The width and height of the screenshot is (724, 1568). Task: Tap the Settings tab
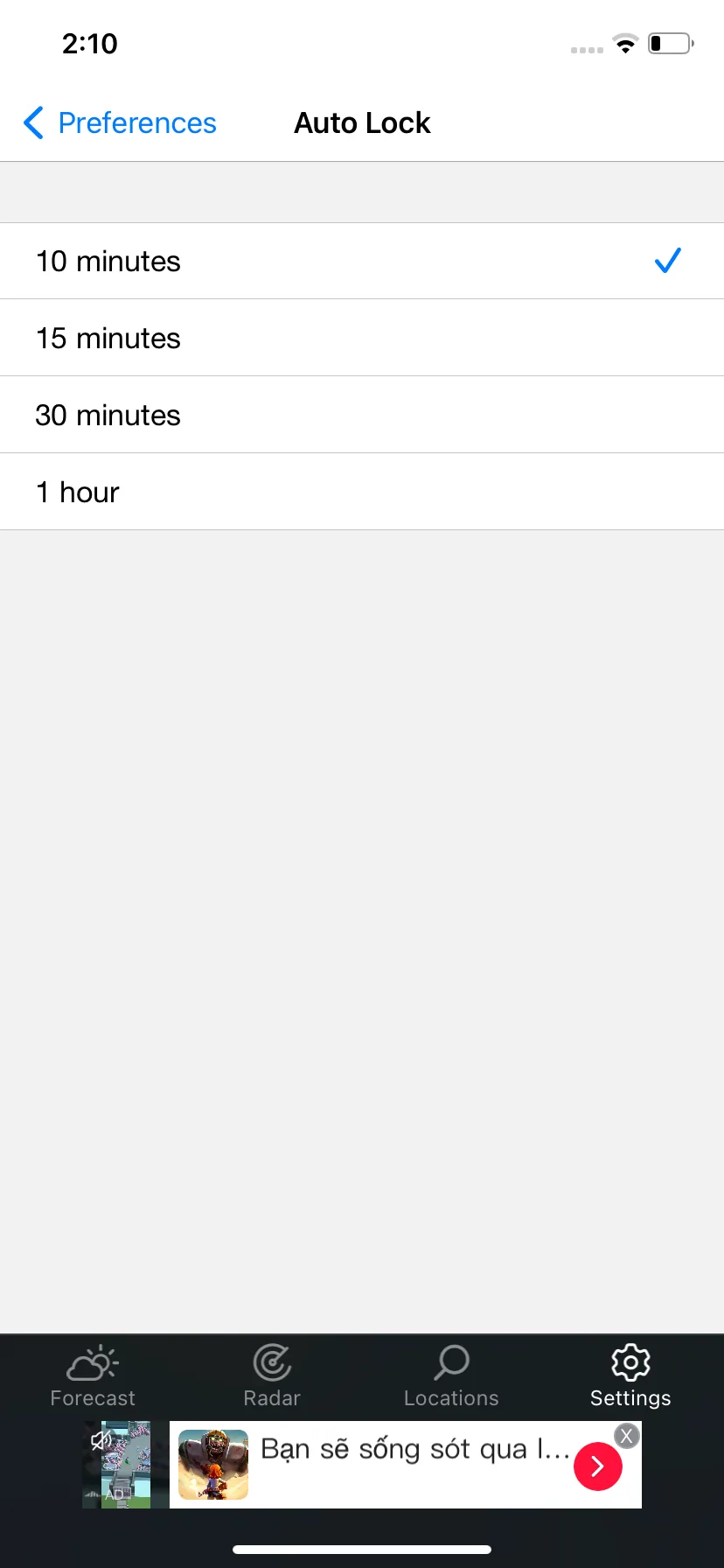[630, 1375]
